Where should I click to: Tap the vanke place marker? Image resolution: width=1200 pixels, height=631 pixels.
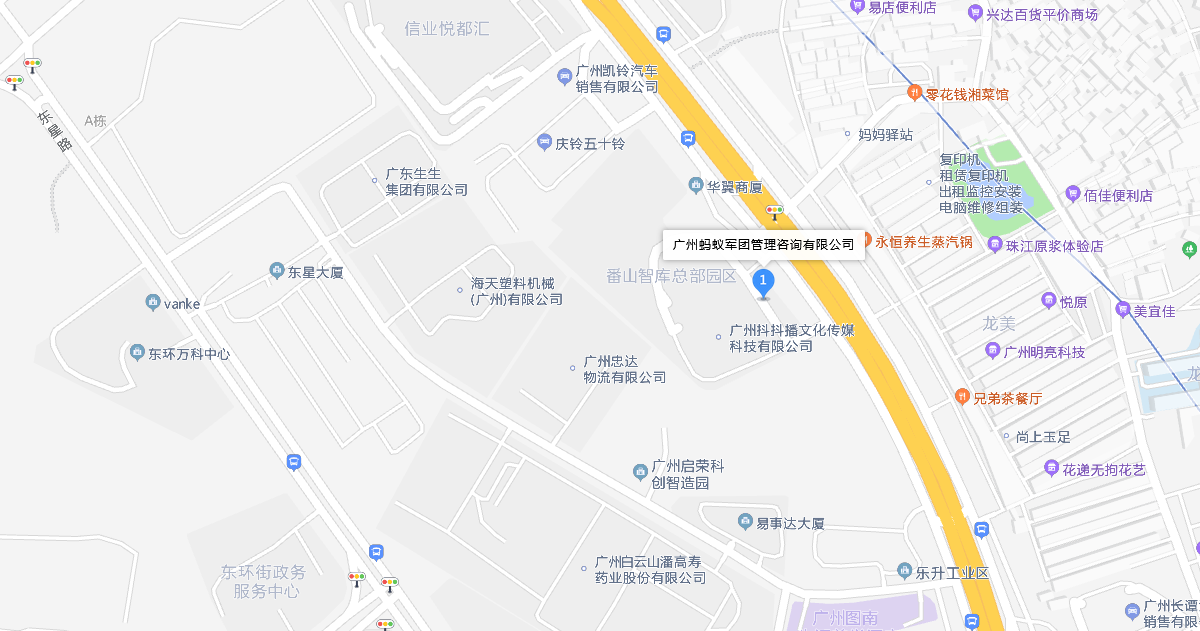click(152, 303)
